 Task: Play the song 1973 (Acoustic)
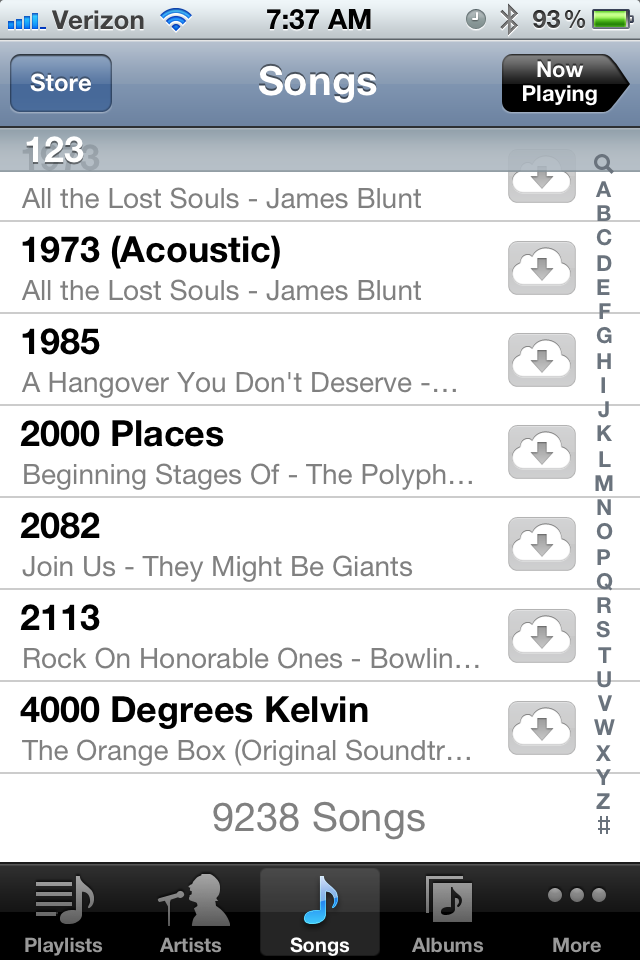250,268
